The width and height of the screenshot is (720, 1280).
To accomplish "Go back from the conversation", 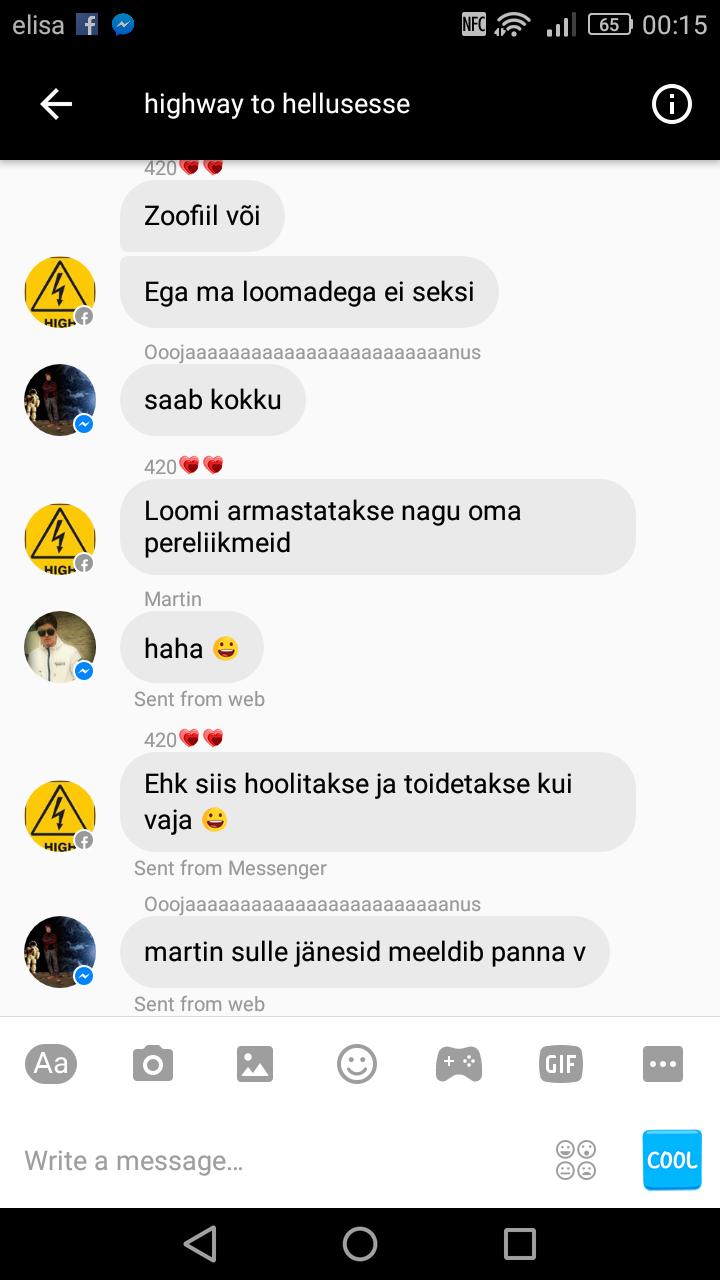I will point(56,104).
